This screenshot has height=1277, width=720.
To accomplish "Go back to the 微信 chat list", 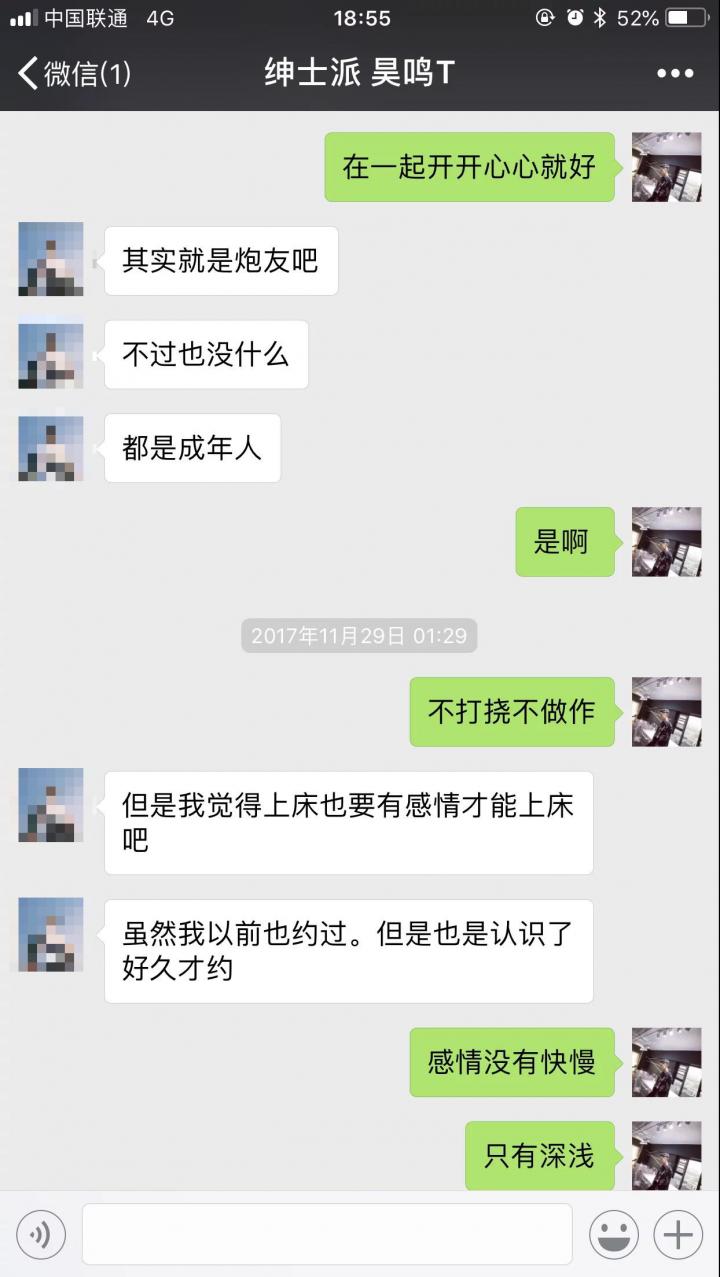I will point(72,73).
